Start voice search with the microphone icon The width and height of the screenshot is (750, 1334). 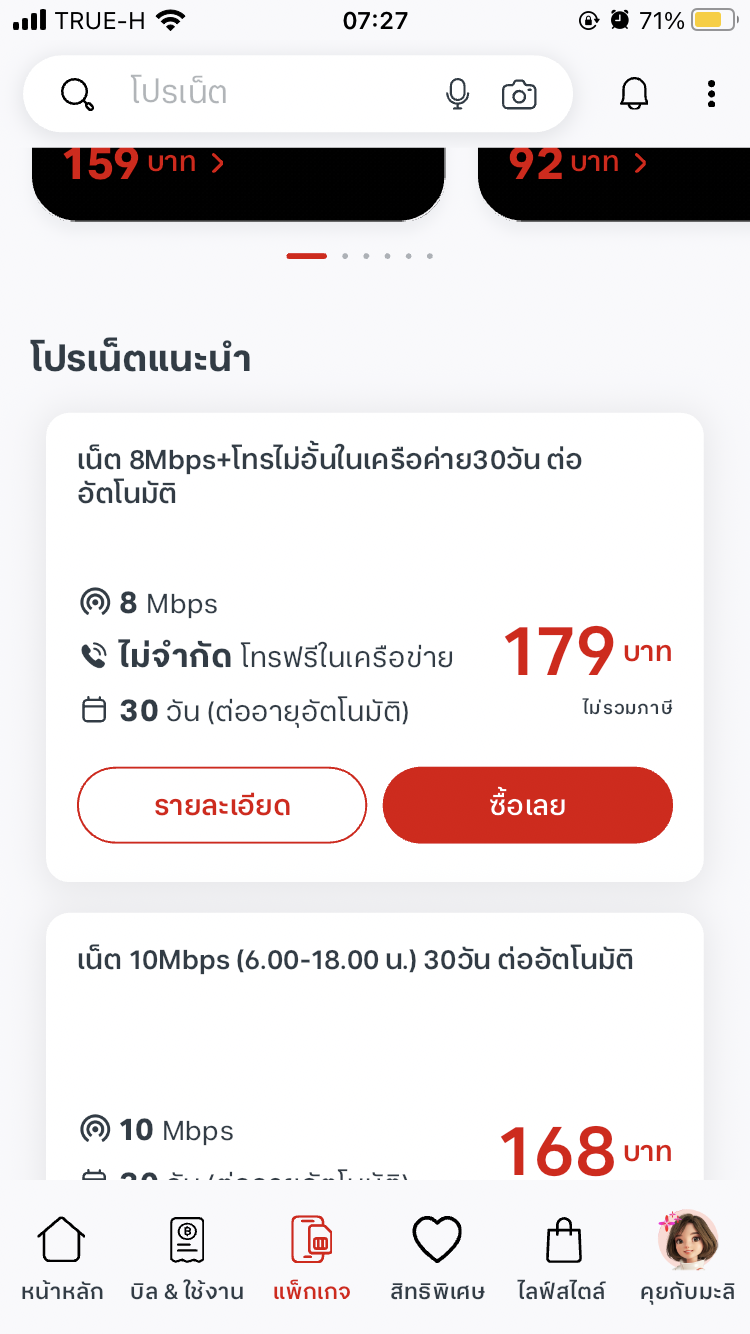pyautogui.click(x=457, y=94)
